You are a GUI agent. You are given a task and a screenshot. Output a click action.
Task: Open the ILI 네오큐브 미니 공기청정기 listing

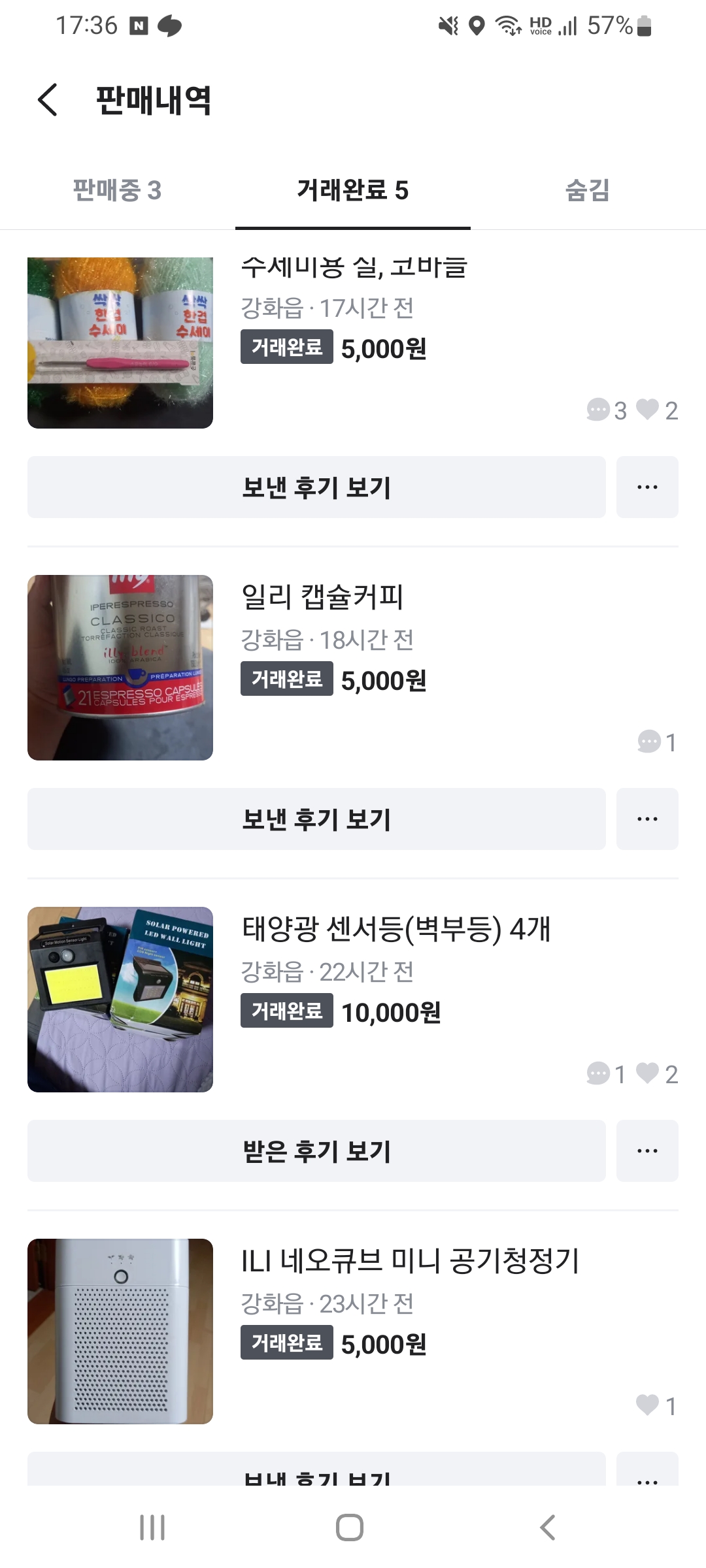click(x=411, y=1261)
